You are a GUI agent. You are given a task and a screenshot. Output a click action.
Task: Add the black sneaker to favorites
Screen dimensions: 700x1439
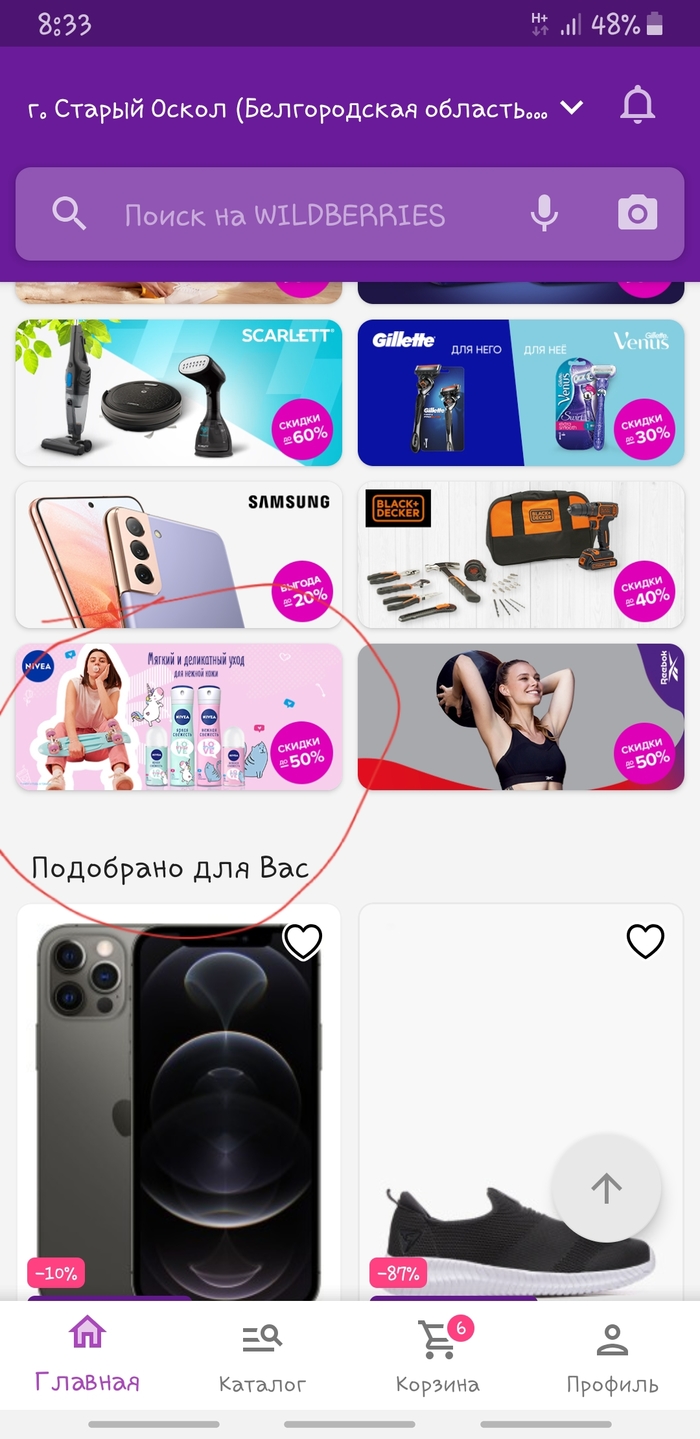[645, 941]
